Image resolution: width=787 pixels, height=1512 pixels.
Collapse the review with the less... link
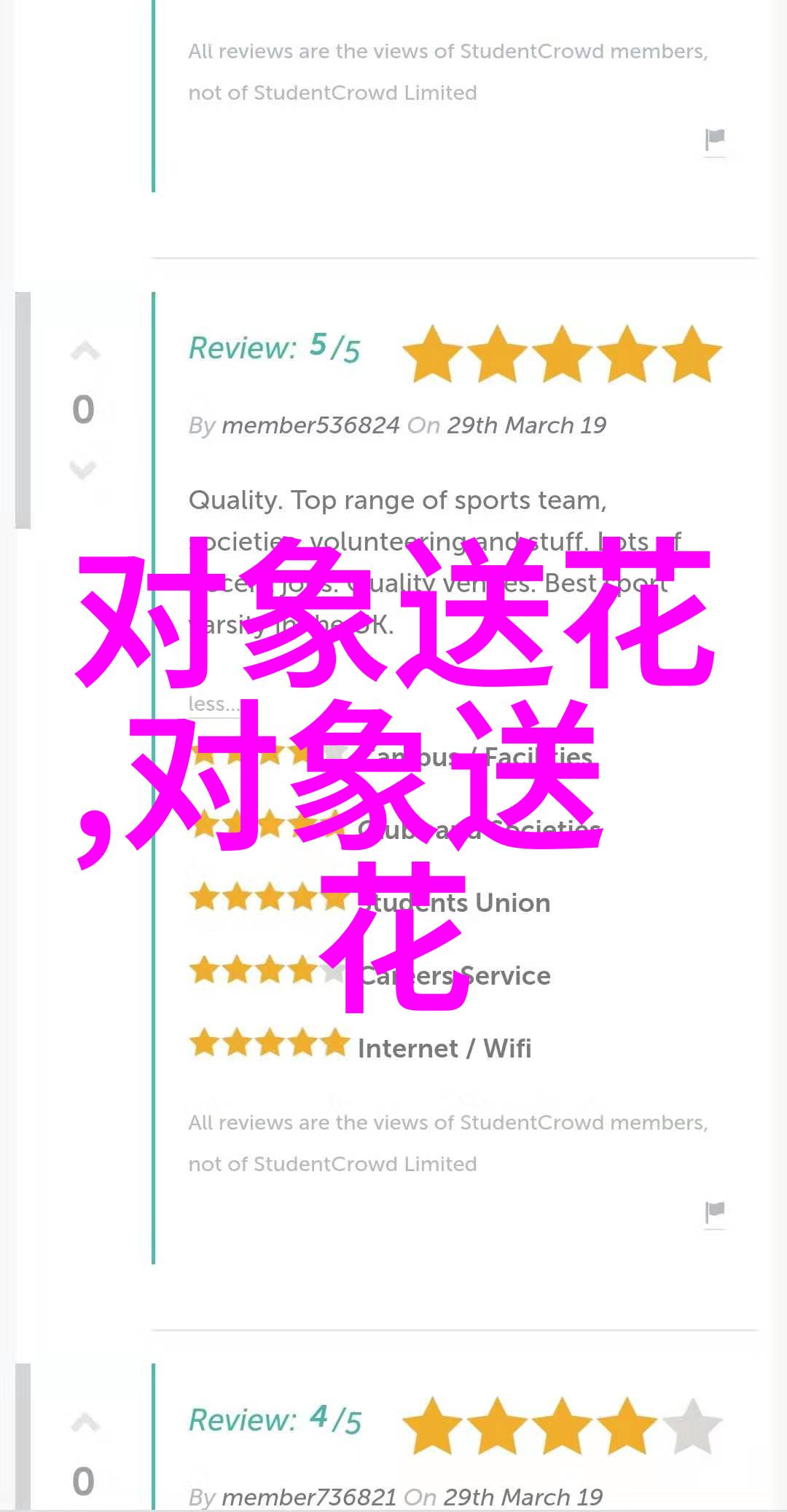[213, 704]
